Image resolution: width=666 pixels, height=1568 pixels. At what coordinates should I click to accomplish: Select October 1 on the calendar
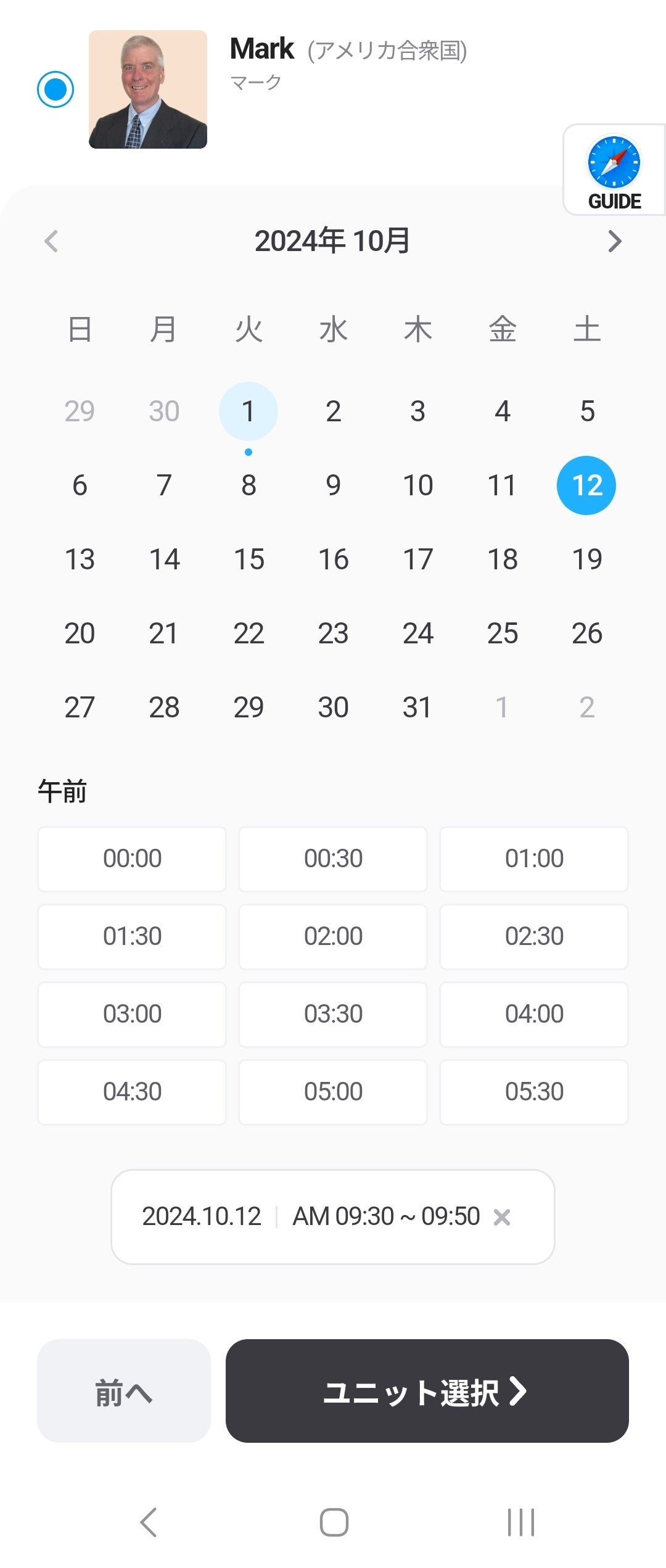[249, 411]
